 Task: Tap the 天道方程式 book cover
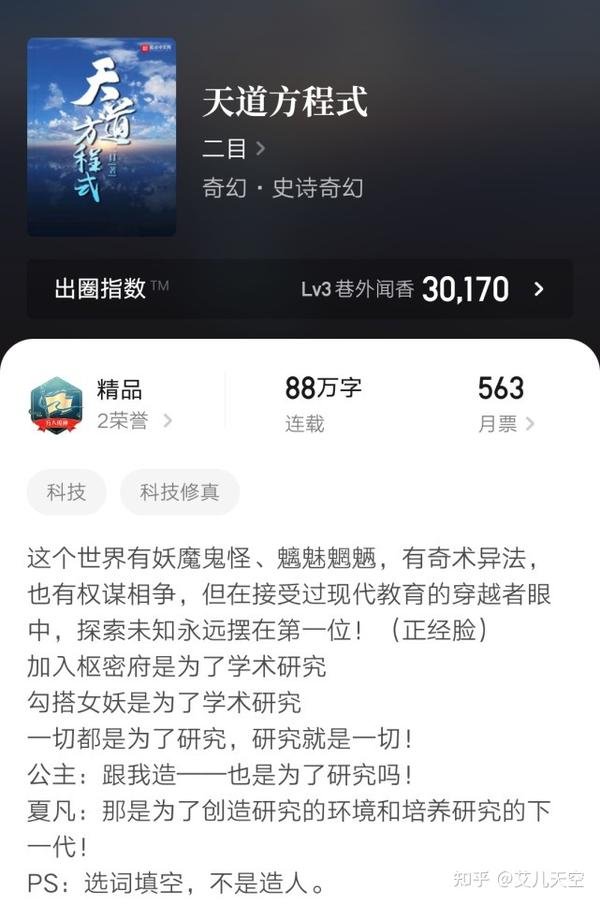(101, 136)
